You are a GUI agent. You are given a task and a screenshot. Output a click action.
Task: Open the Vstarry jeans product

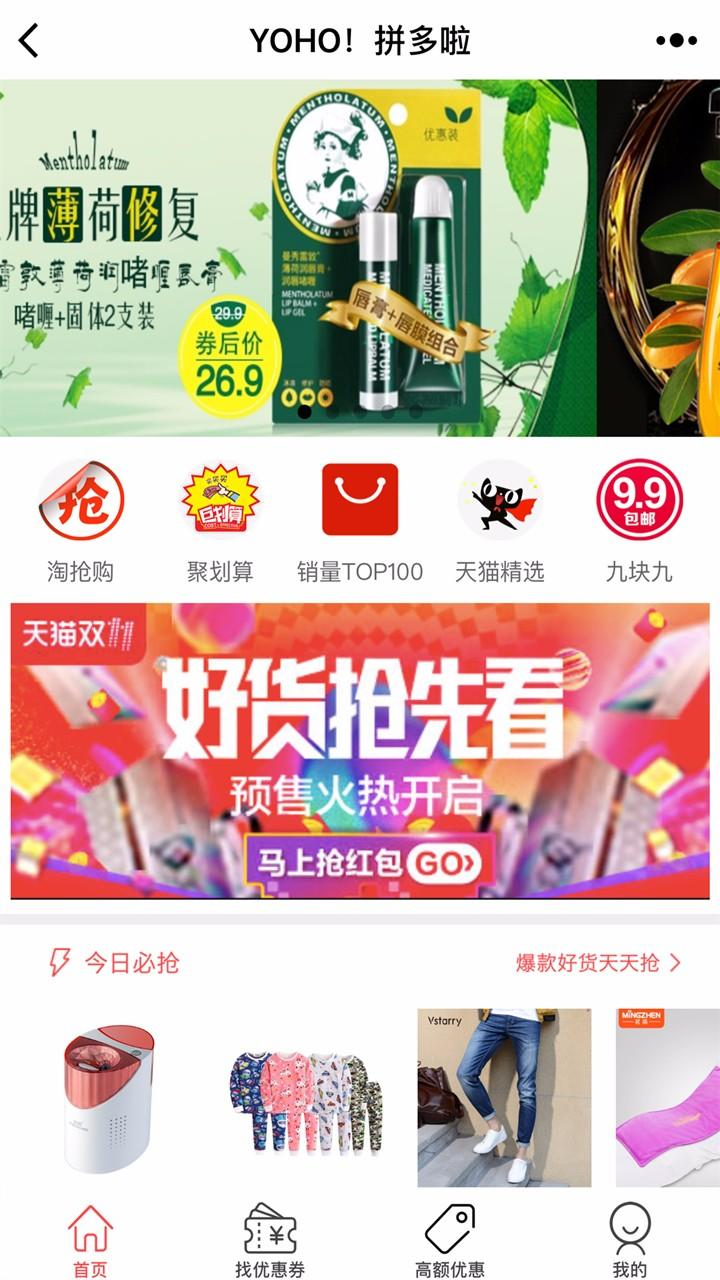pyautogui.click(x=504, y=1098)
